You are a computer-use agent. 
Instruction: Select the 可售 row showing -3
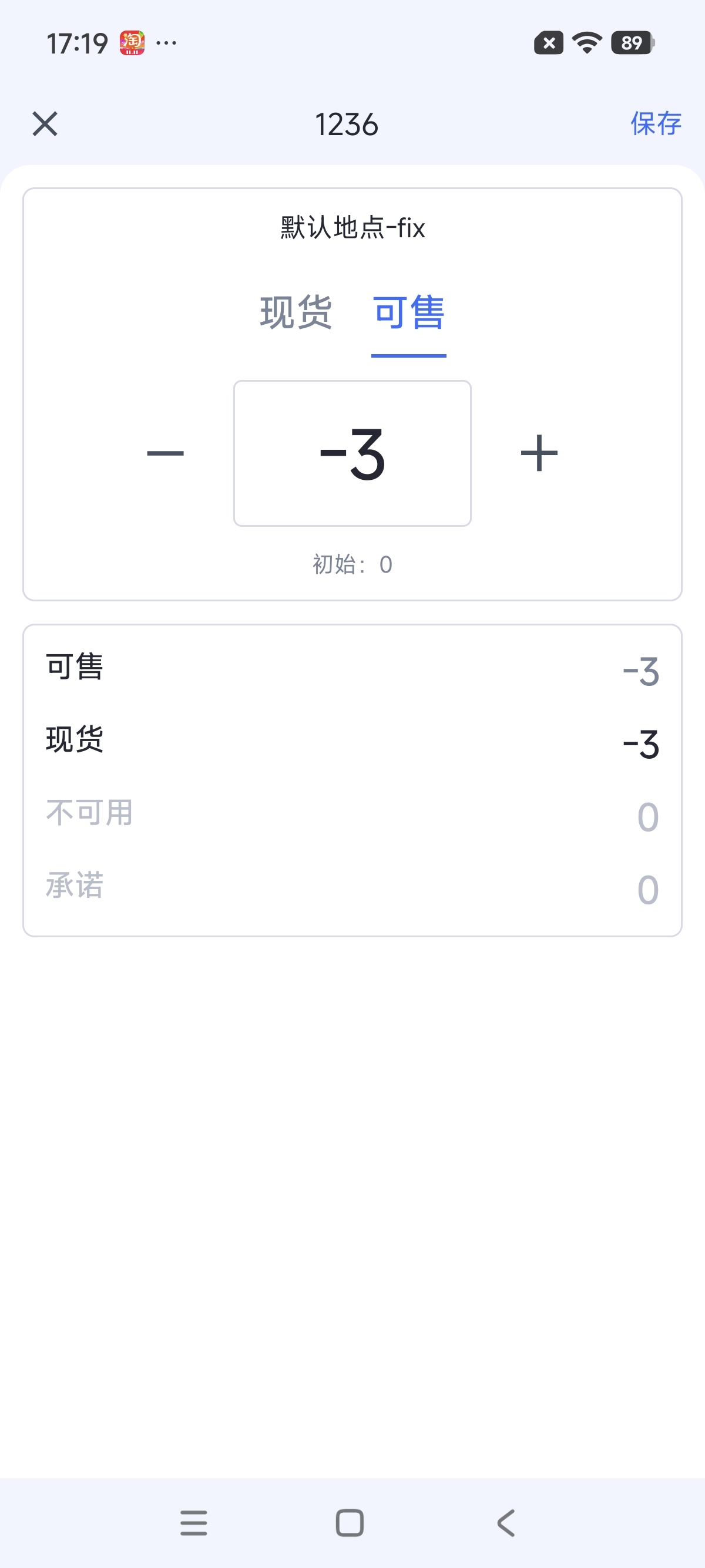pos(352,668)
